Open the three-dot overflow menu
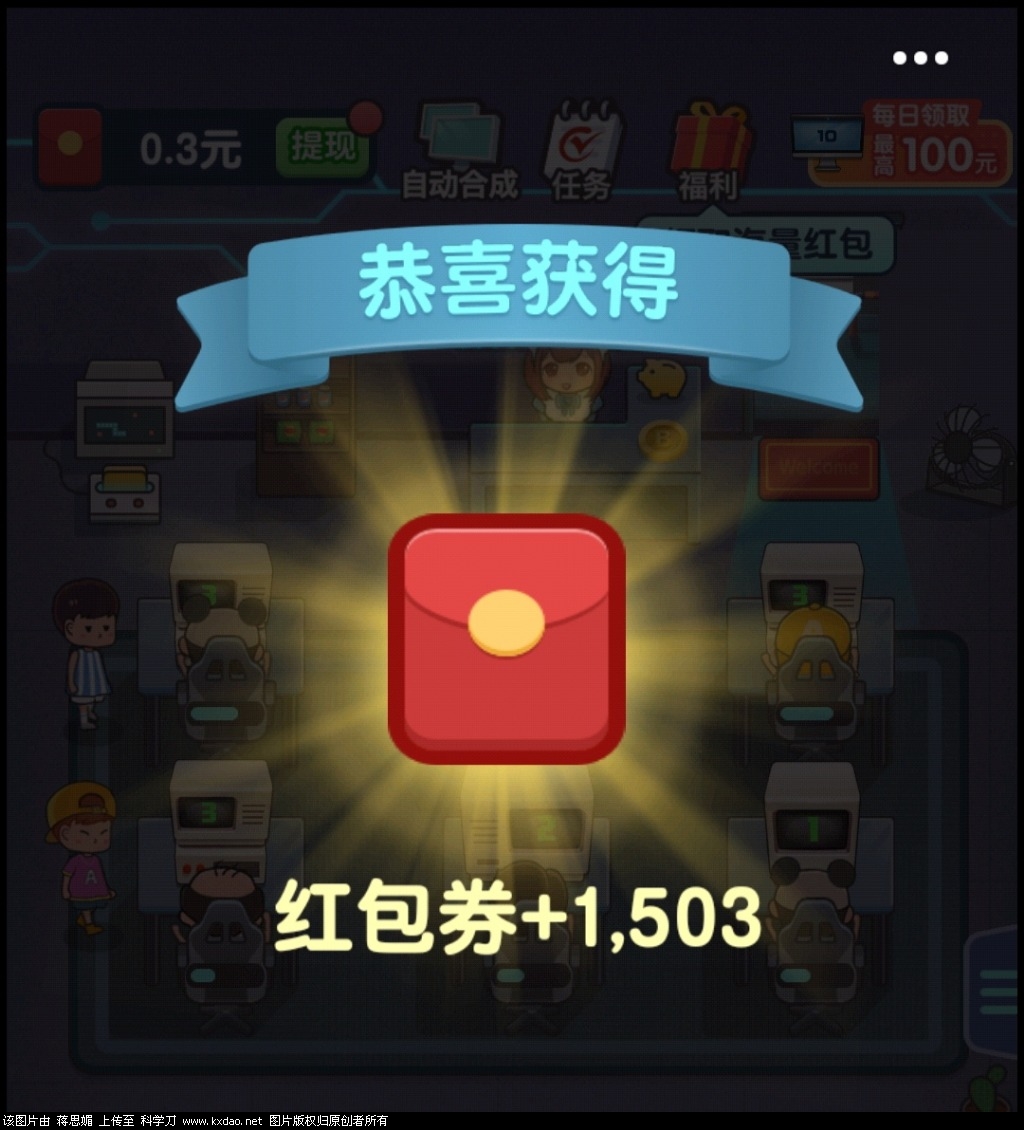Screen dimensions: 1024x1130 coord(920,58)
